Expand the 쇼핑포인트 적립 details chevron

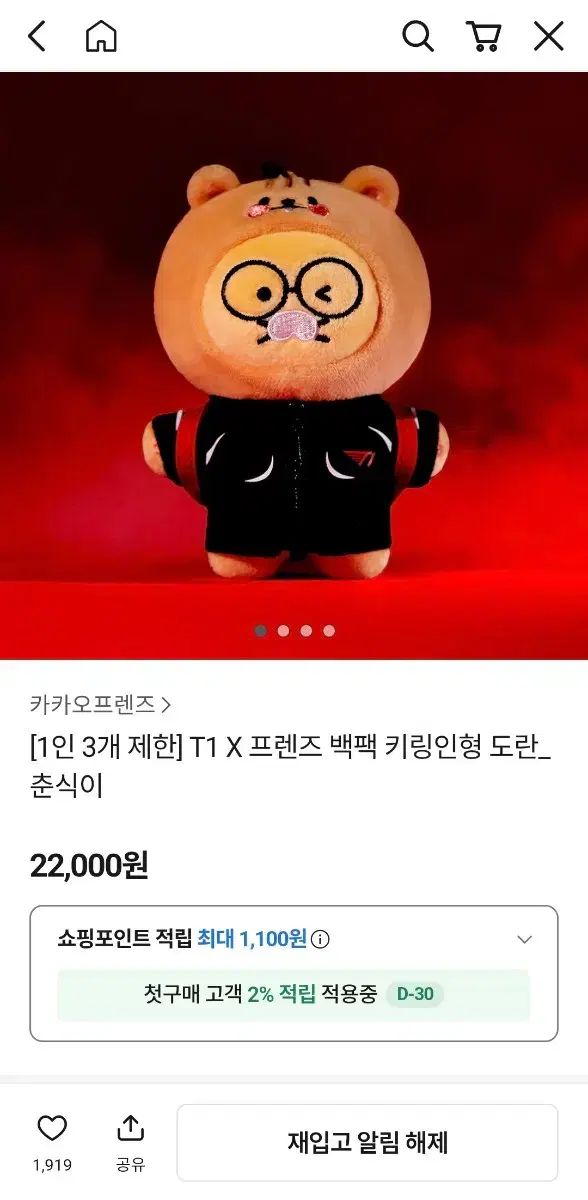[x=524, y=939]
